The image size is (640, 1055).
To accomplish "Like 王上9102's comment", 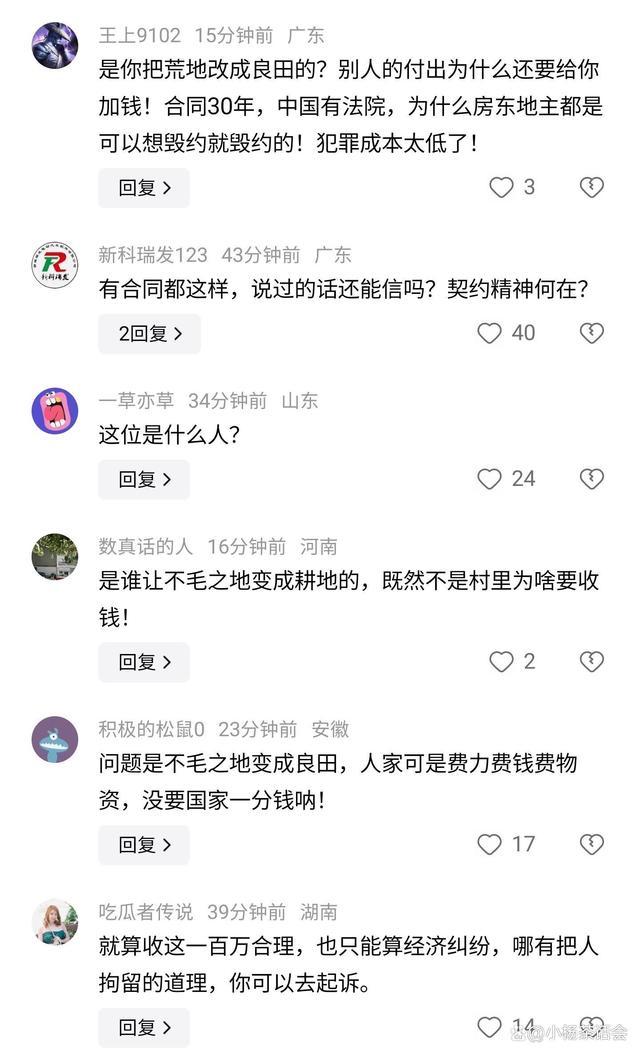I will coord(501,187).
